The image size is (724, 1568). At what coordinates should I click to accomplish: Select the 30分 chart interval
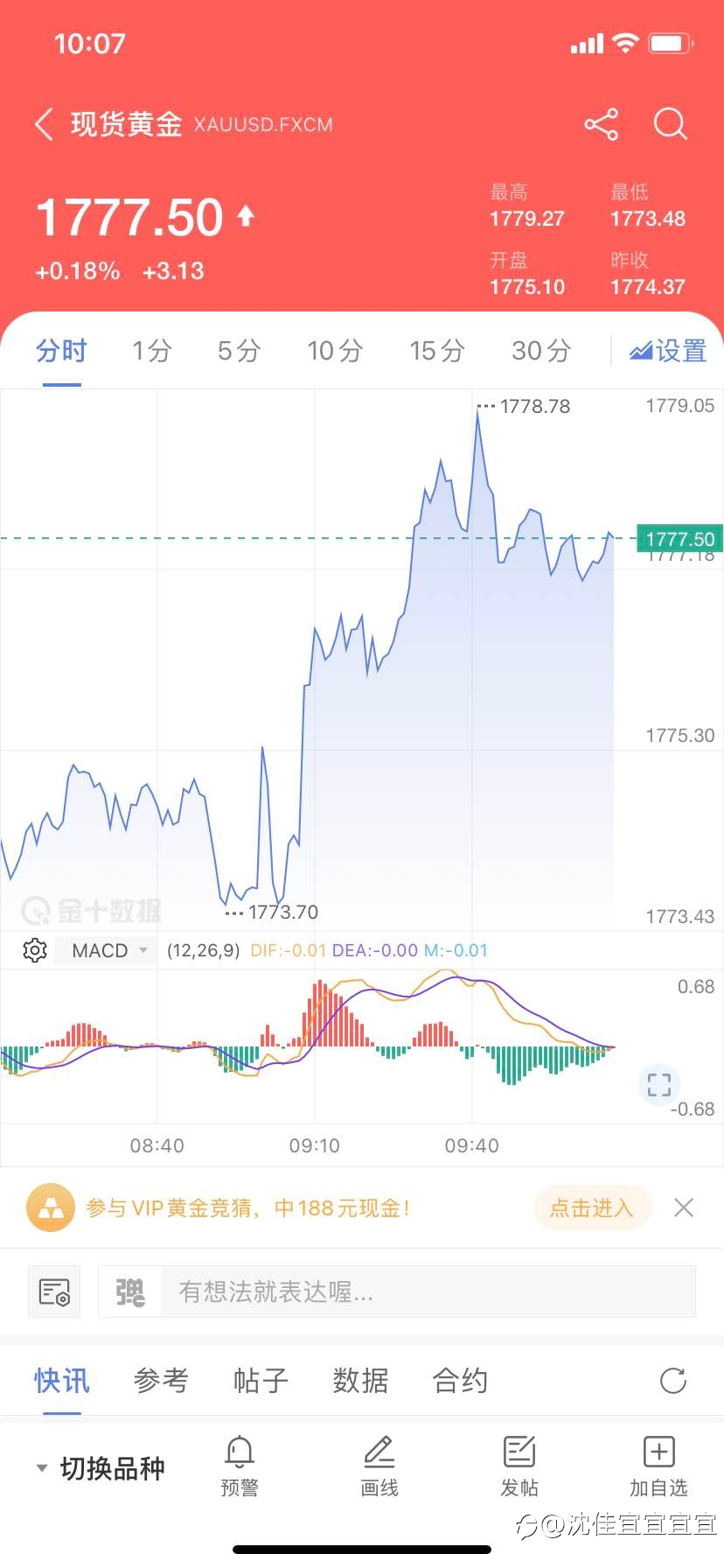[541, 351]
